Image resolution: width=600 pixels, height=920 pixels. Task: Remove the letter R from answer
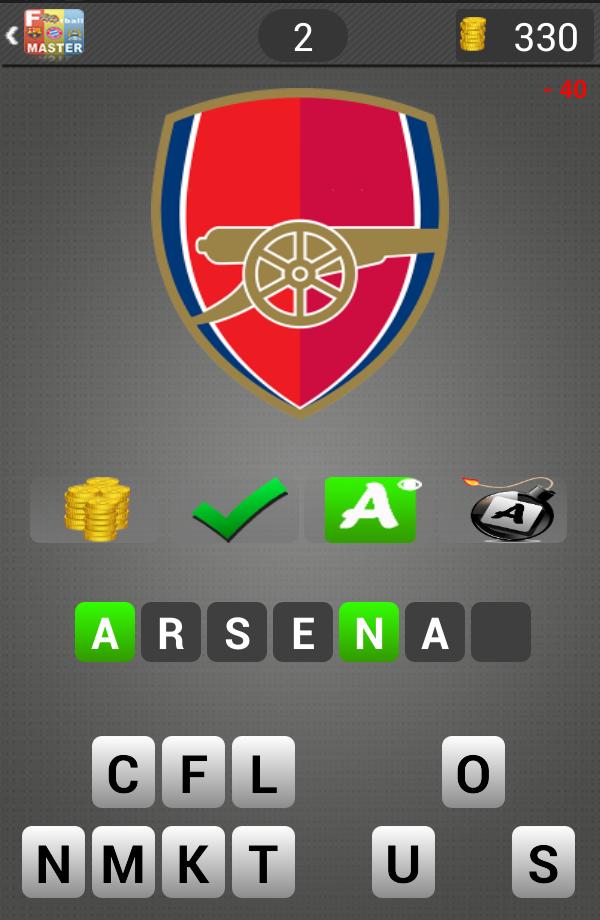click(171, 632)
